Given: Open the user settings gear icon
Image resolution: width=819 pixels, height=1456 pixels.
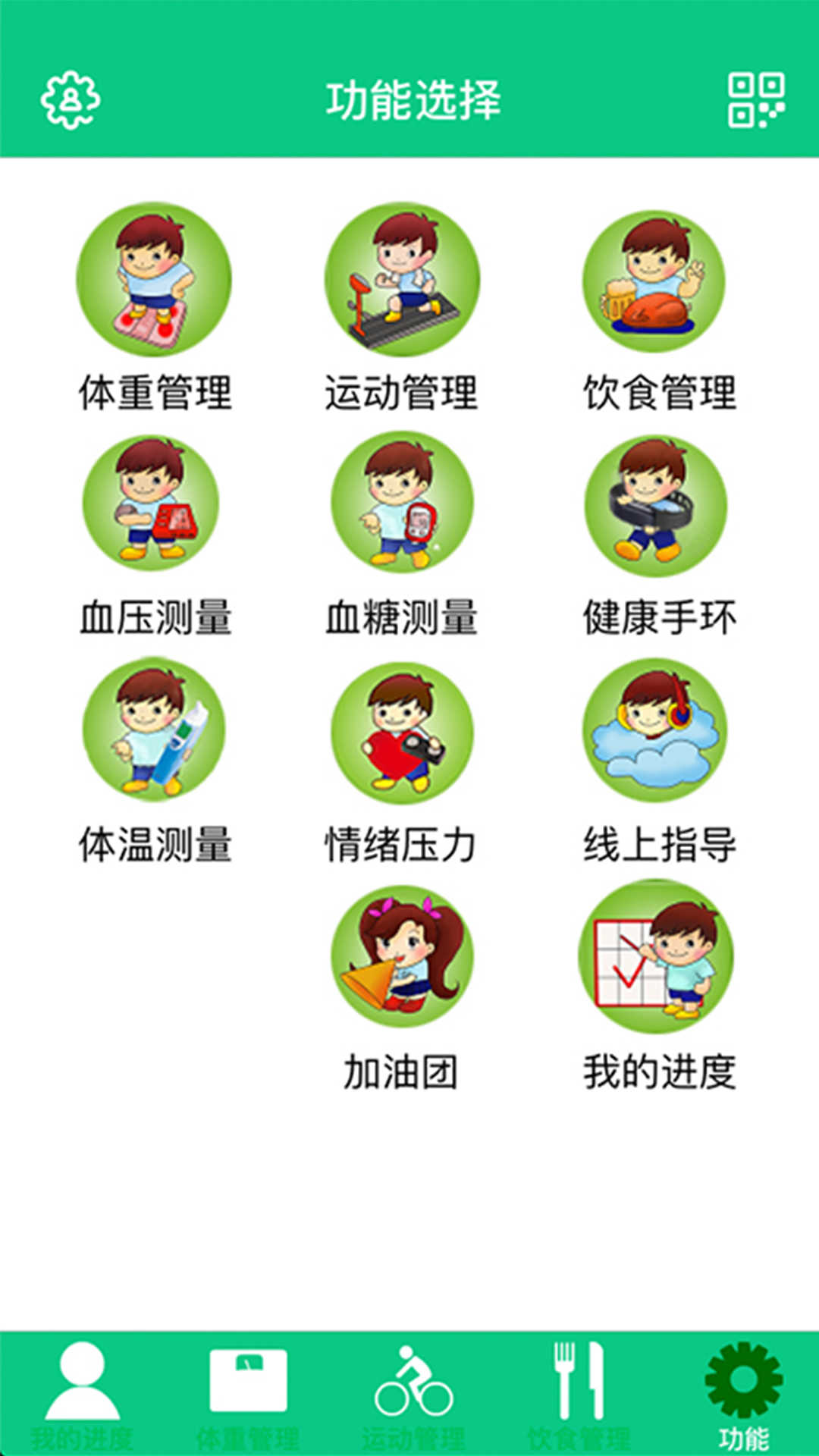Looking at the screenshot, I should (70, 100).
